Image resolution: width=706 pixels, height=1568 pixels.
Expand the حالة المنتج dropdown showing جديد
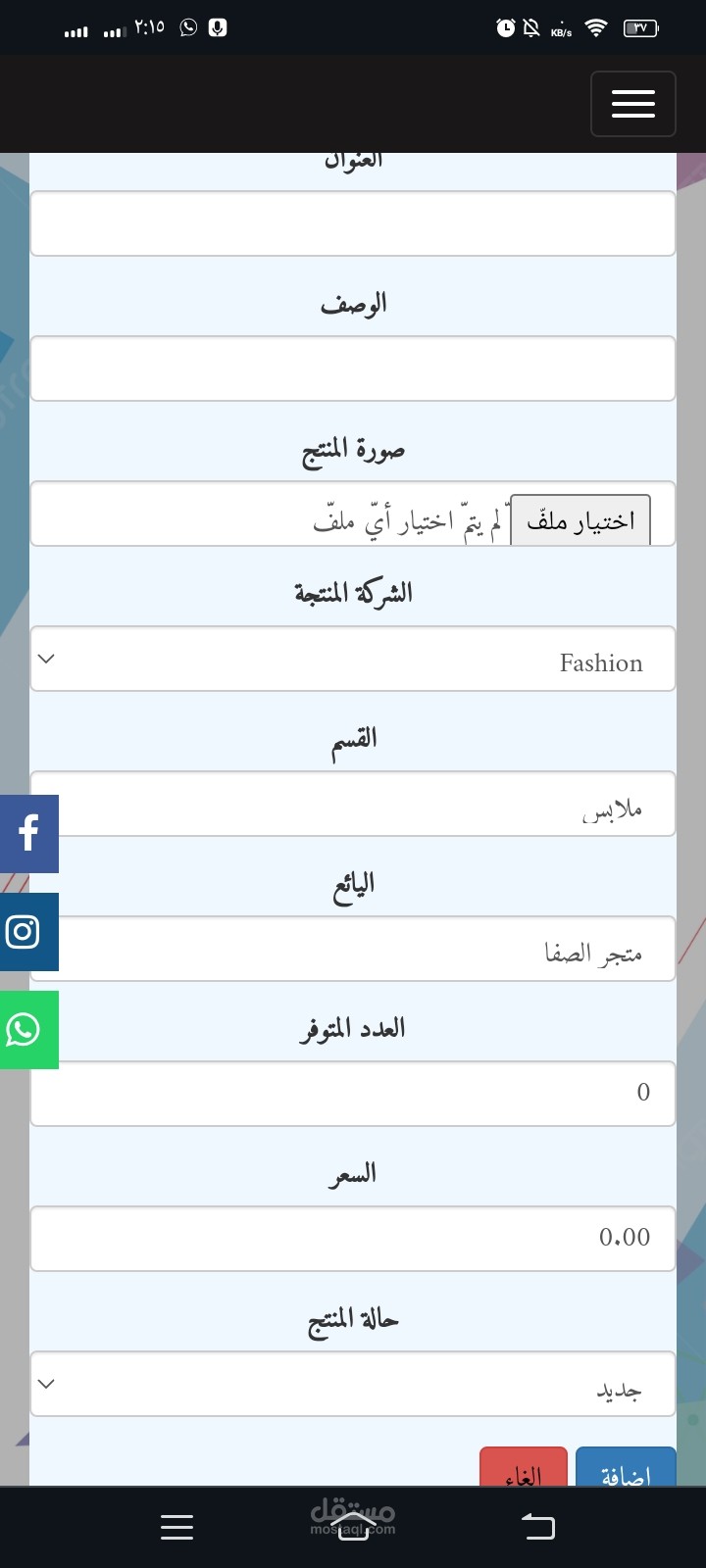click(353, 1384)
